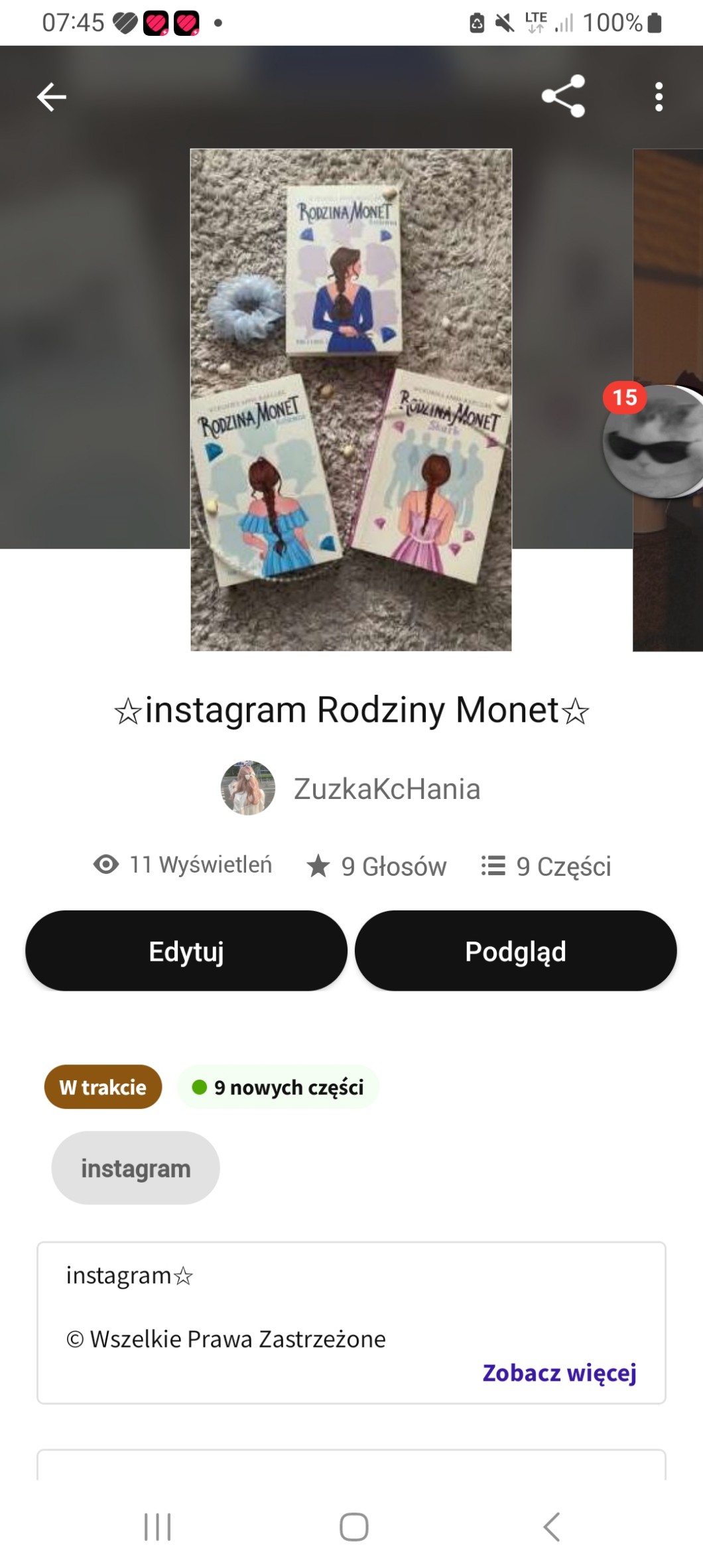Open the Podgląd preview
The height and width of the screenshot is (1568, 703).
click(x=515, y=951)
